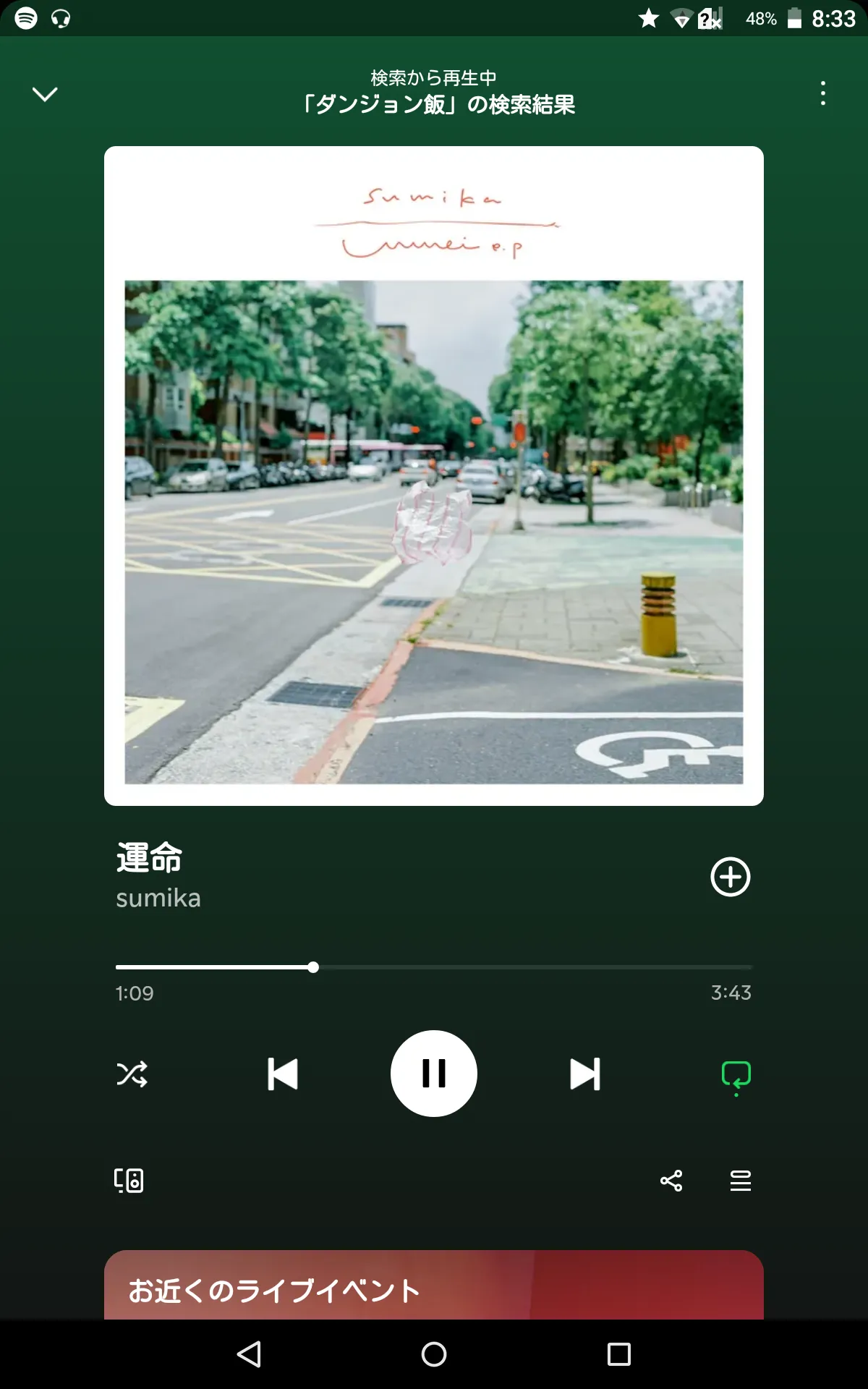Collapse the now playing screen
This screenshot has height=1389, width=868.
(45, 94)
